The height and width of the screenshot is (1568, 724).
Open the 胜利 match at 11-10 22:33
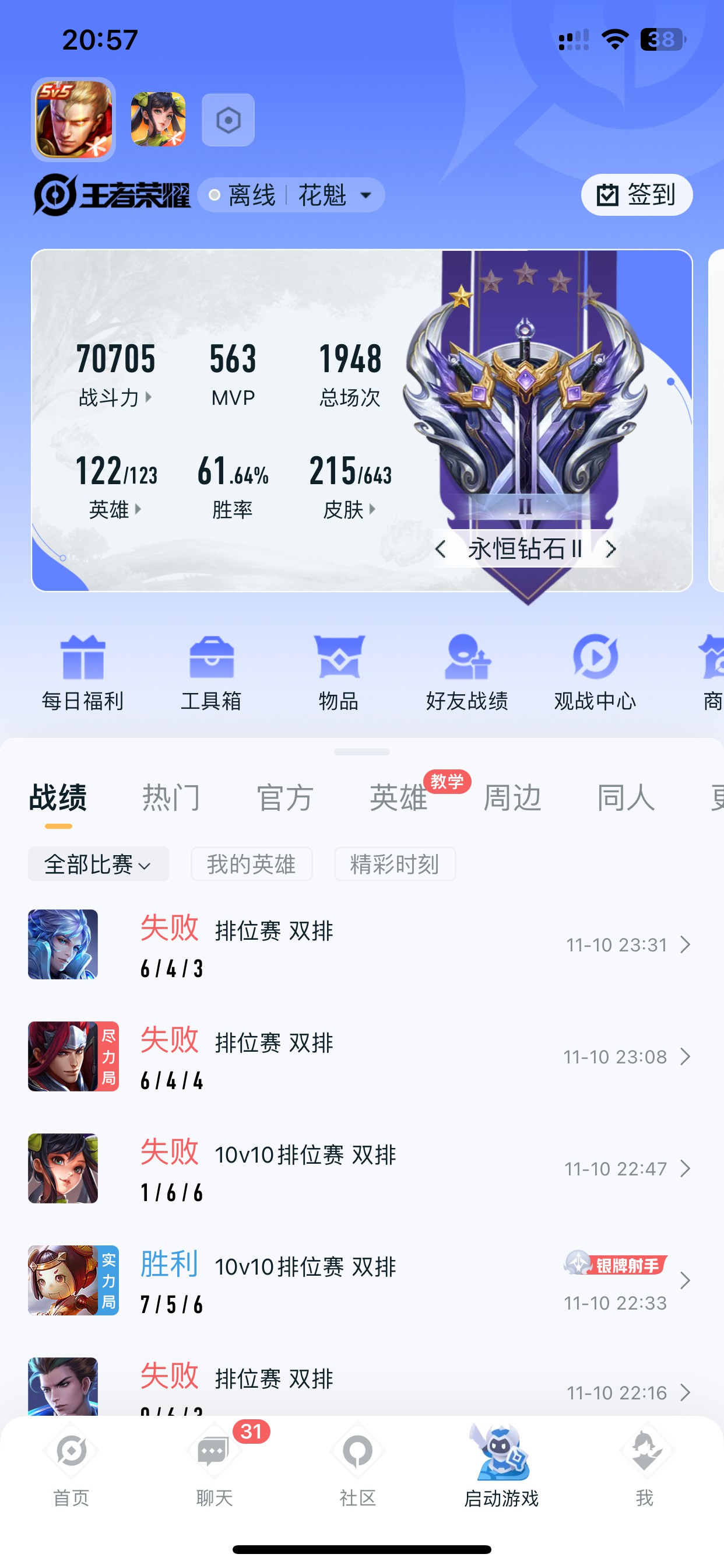359,1280
